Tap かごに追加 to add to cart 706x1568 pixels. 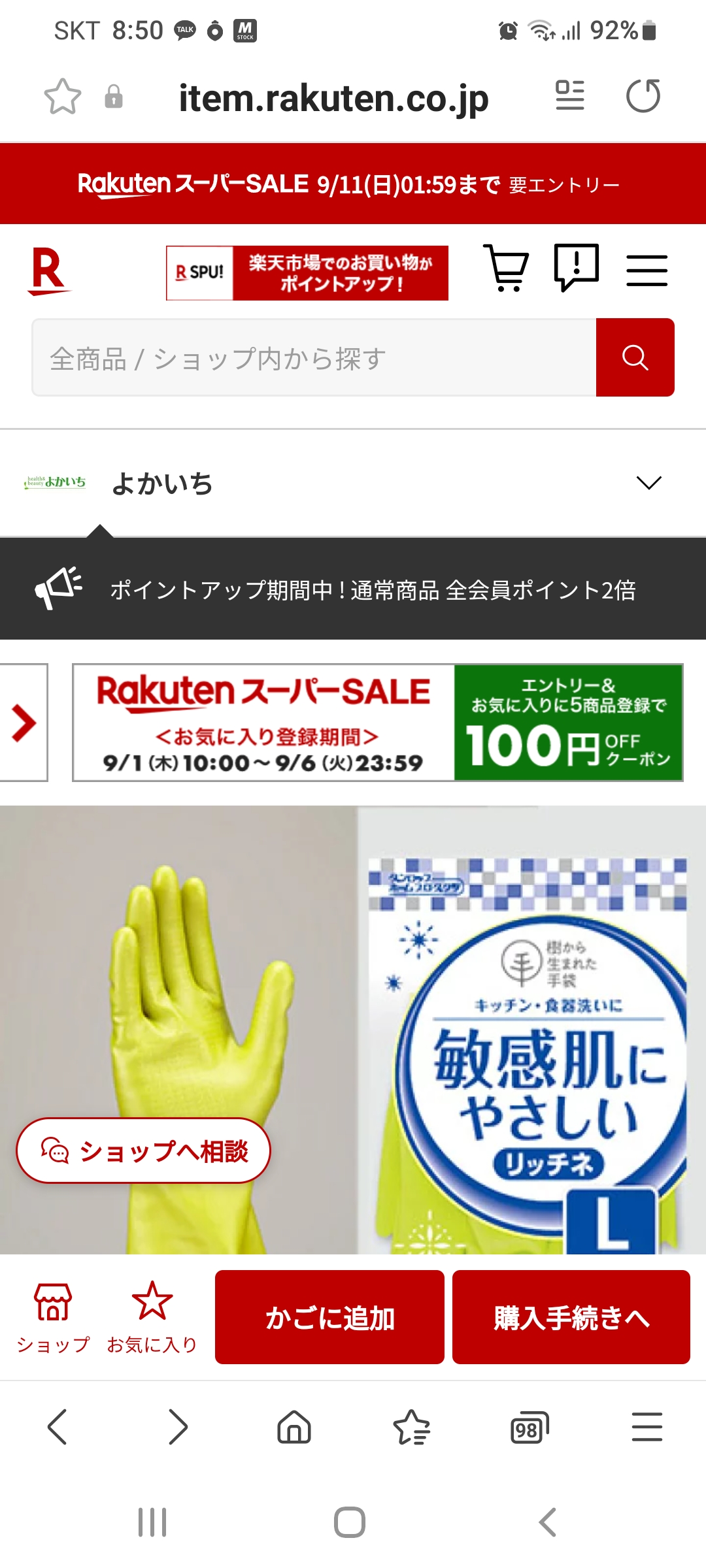pos(329,1317)
